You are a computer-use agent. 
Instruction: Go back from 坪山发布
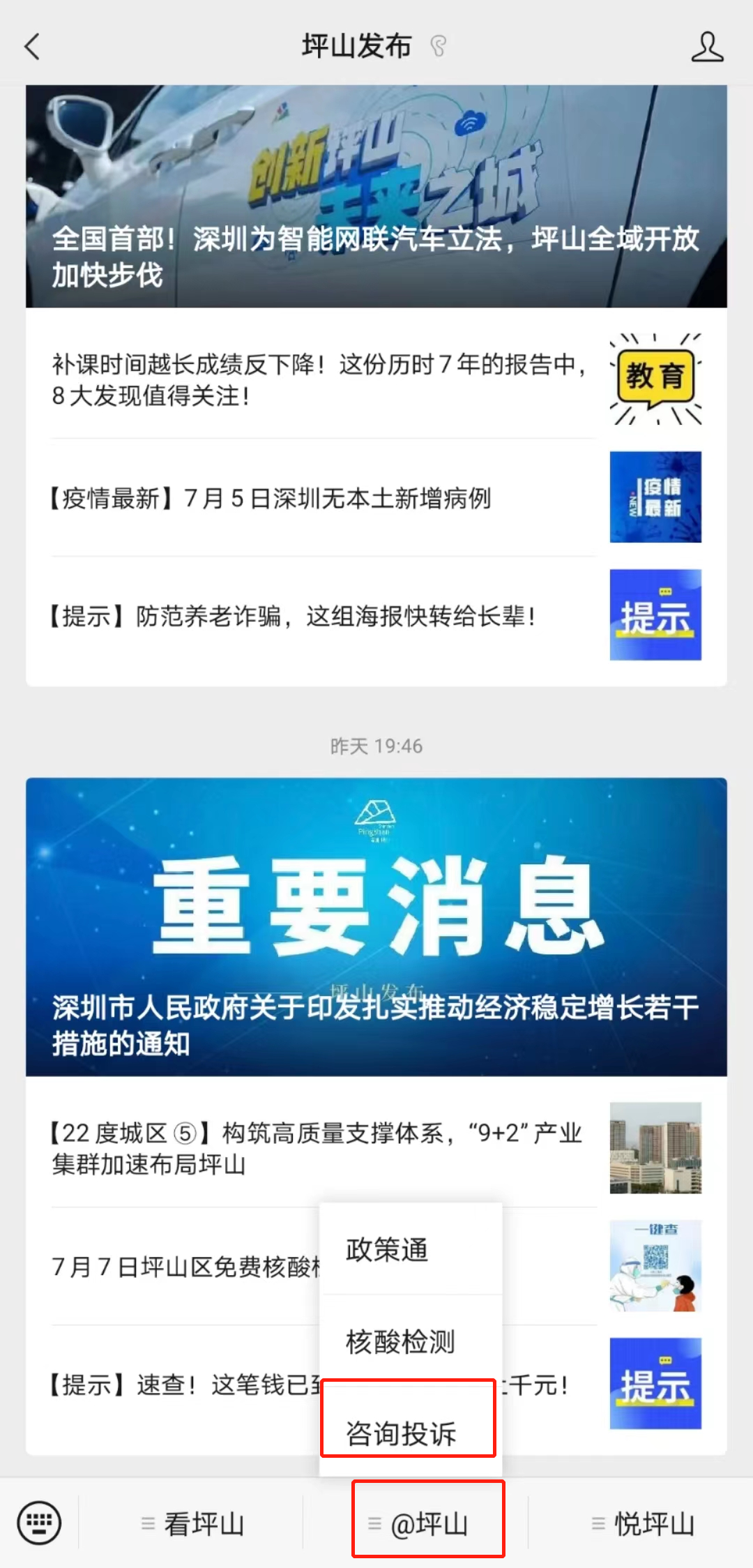[32, 47]
